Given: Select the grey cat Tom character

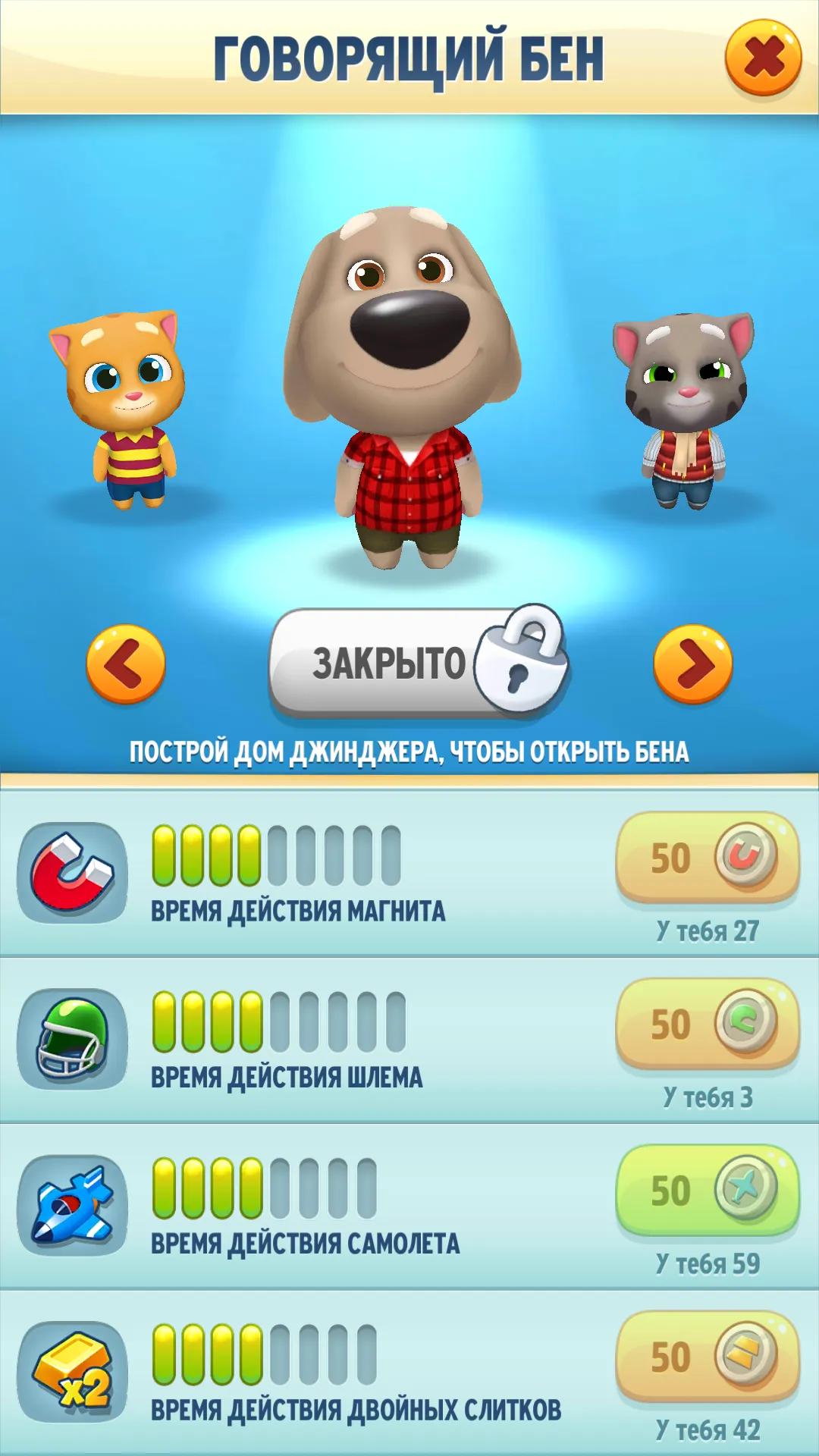Looking at the screenshot, I should (x=685, y=409).
